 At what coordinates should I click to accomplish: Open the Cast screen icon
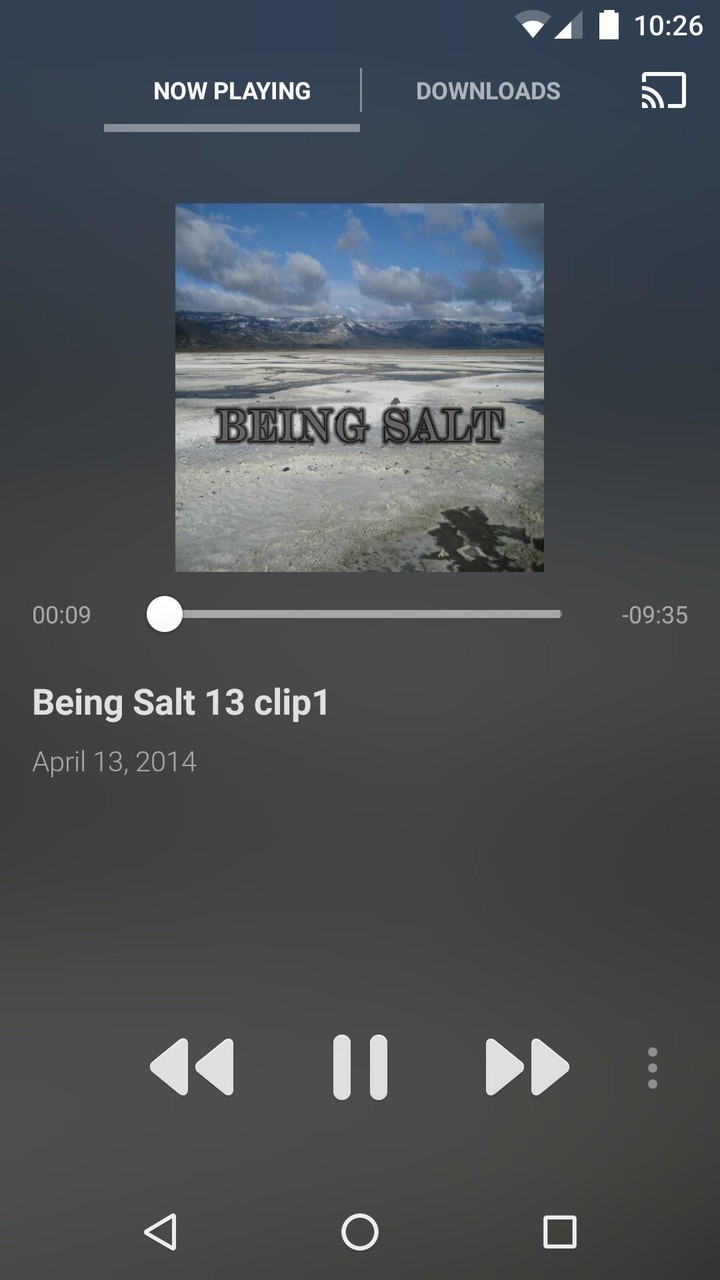pos(664,90)
